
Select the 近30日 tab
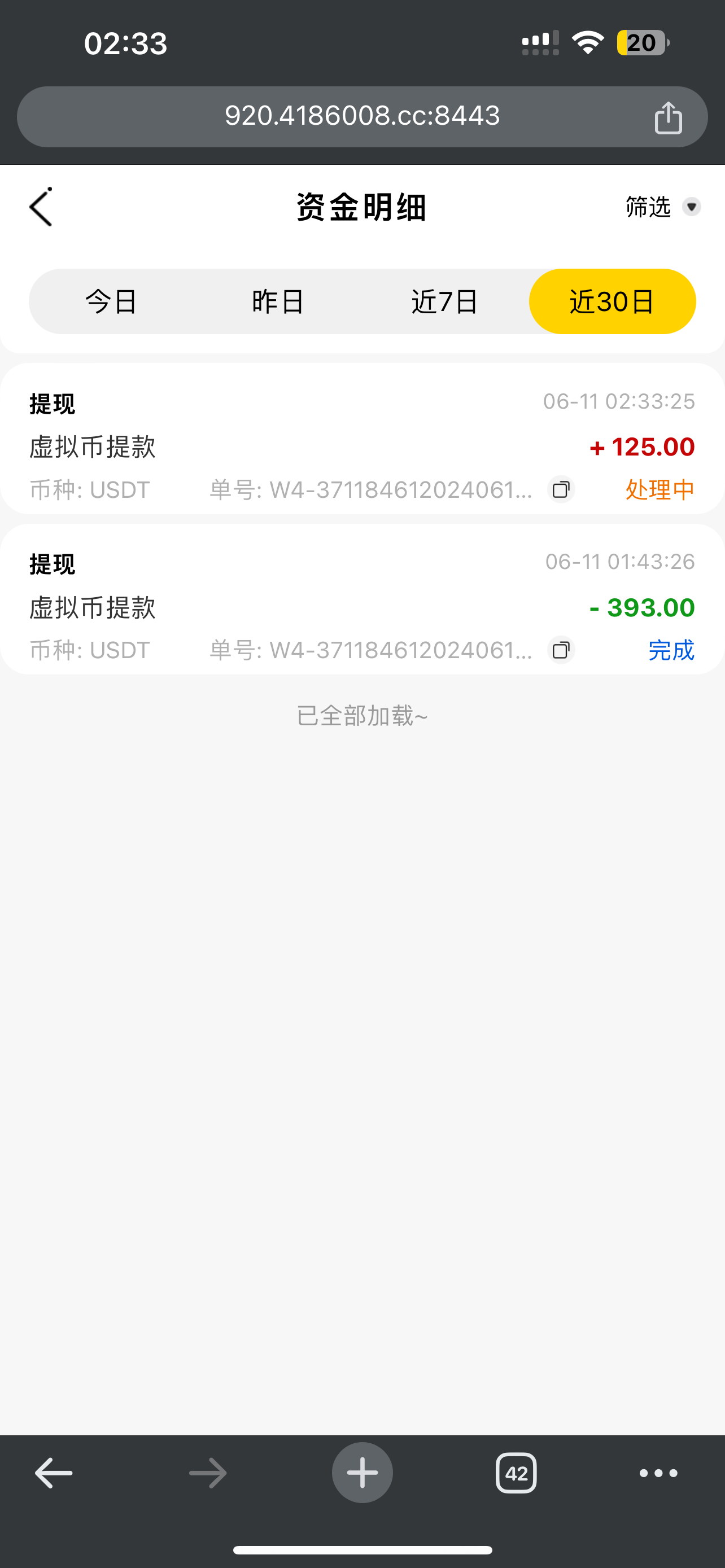tap(612, 301)
